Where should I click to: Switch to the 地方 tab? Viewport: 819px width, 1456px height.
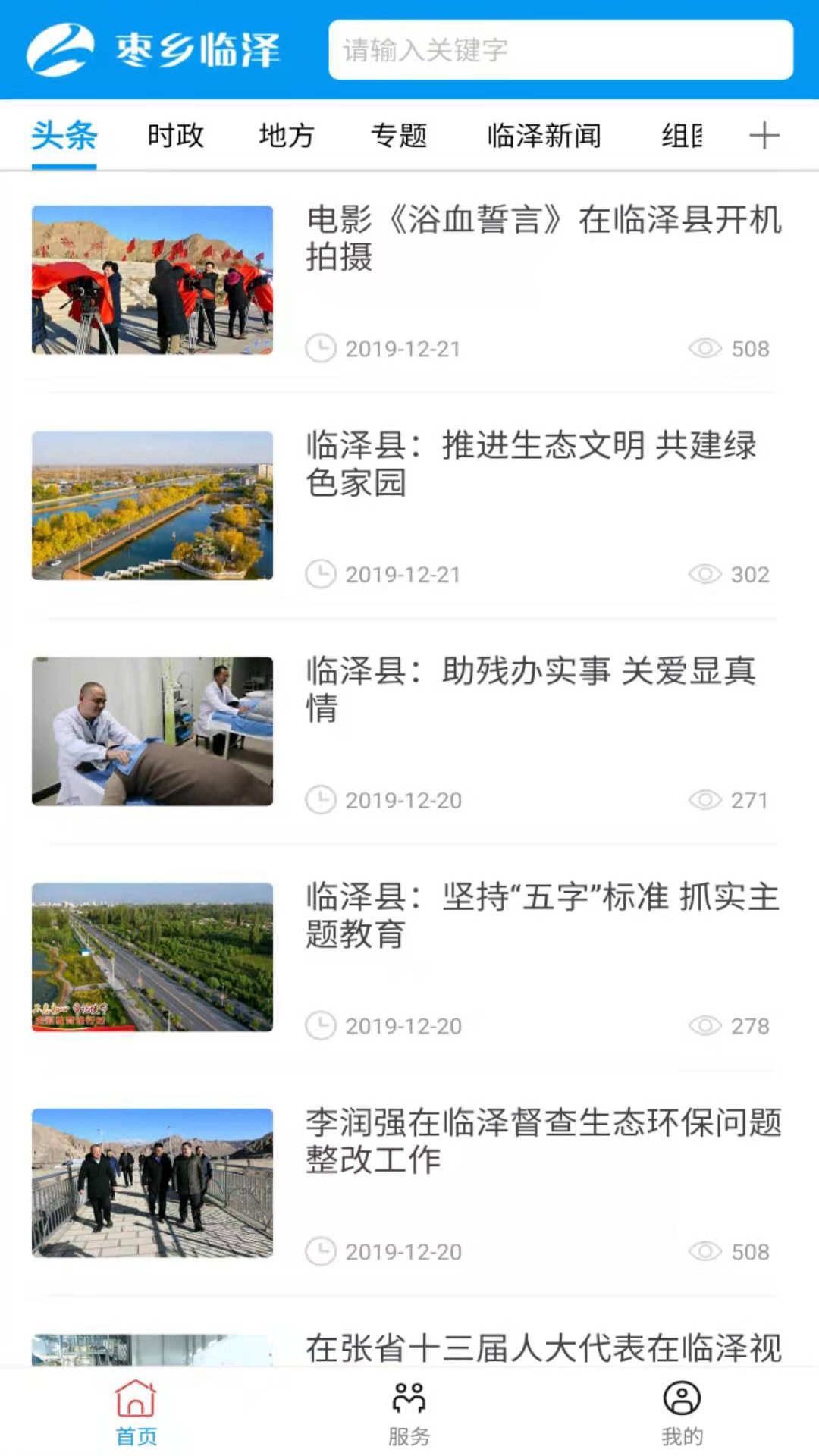point(287,135)
